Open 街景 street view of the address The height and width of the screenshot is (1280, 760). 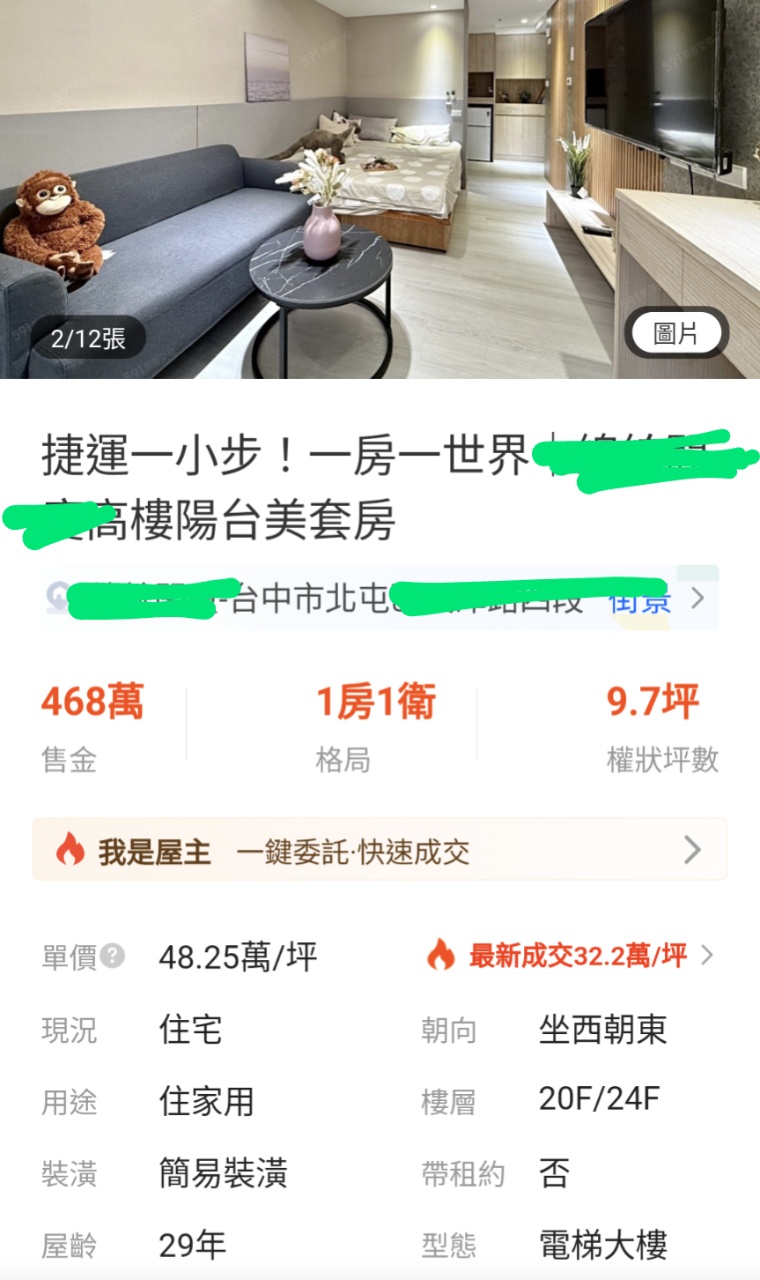(640, 601)
